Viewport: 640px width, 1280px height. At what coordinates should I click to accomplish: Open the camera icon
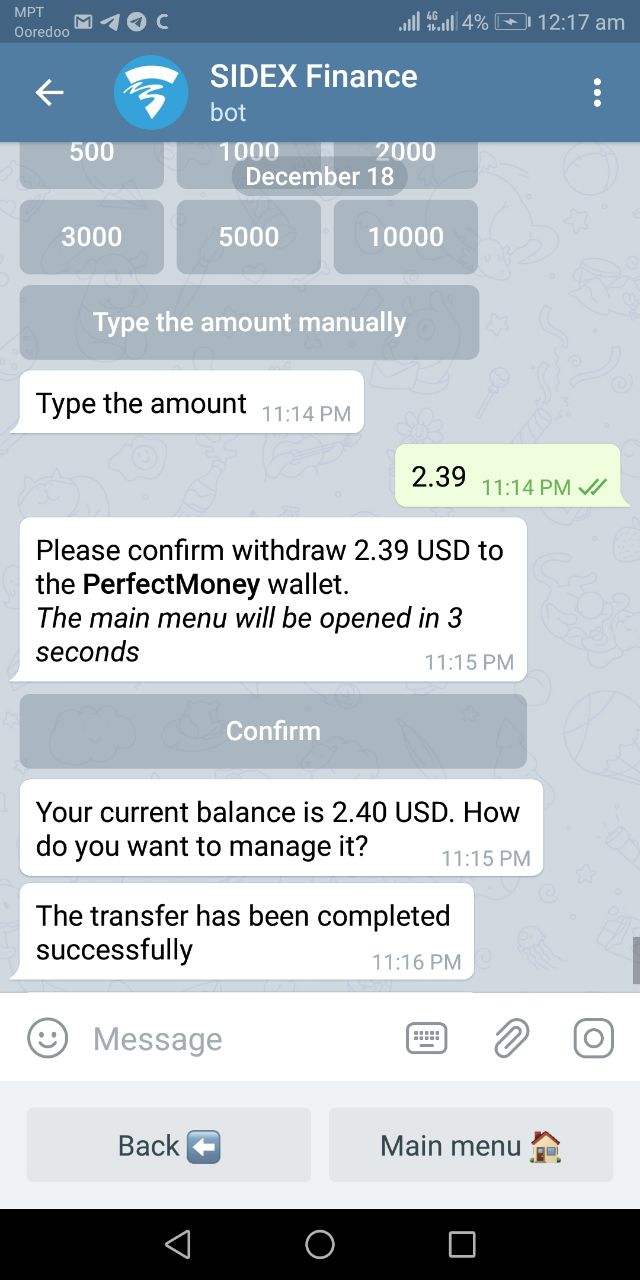tap(593, 1038)
